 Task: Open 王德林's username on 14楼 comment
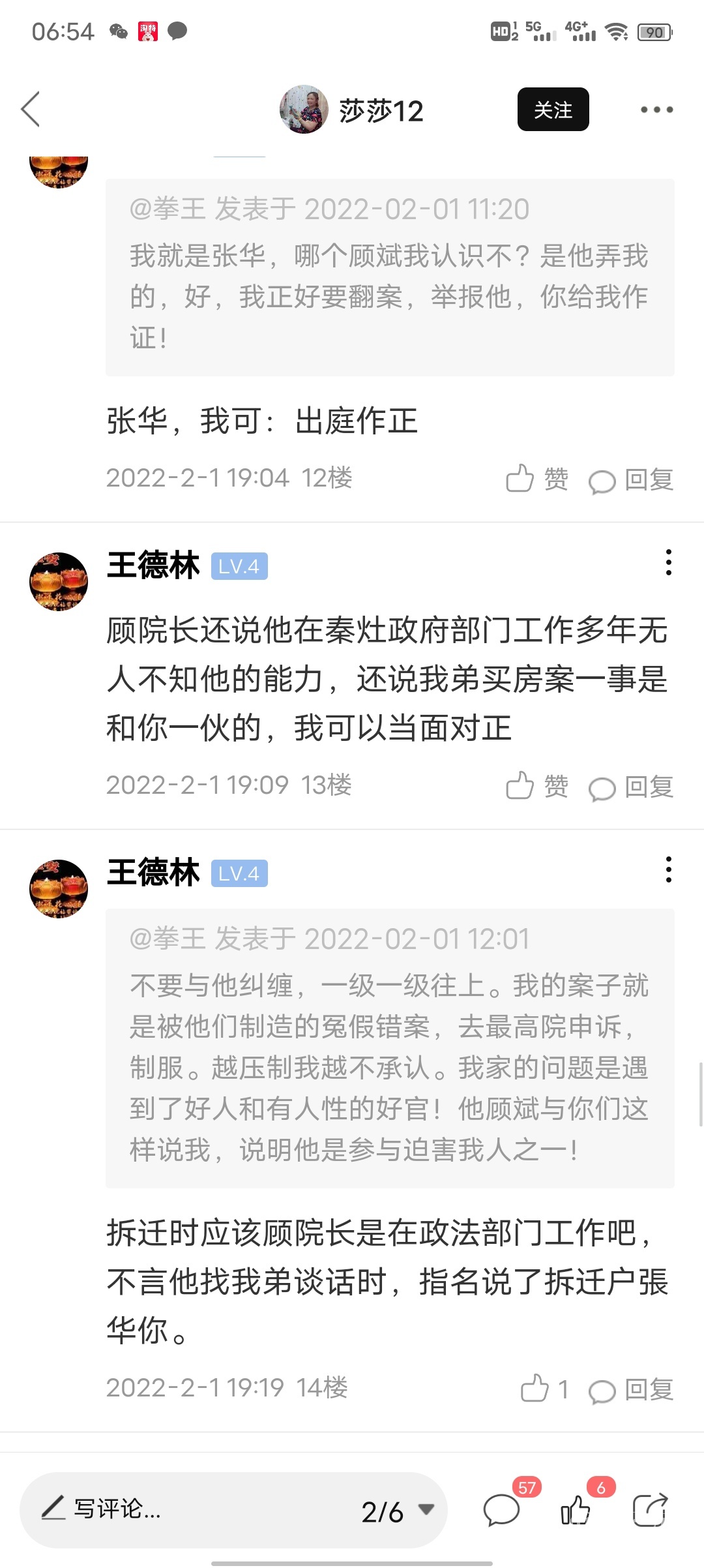tap(153, 873)
